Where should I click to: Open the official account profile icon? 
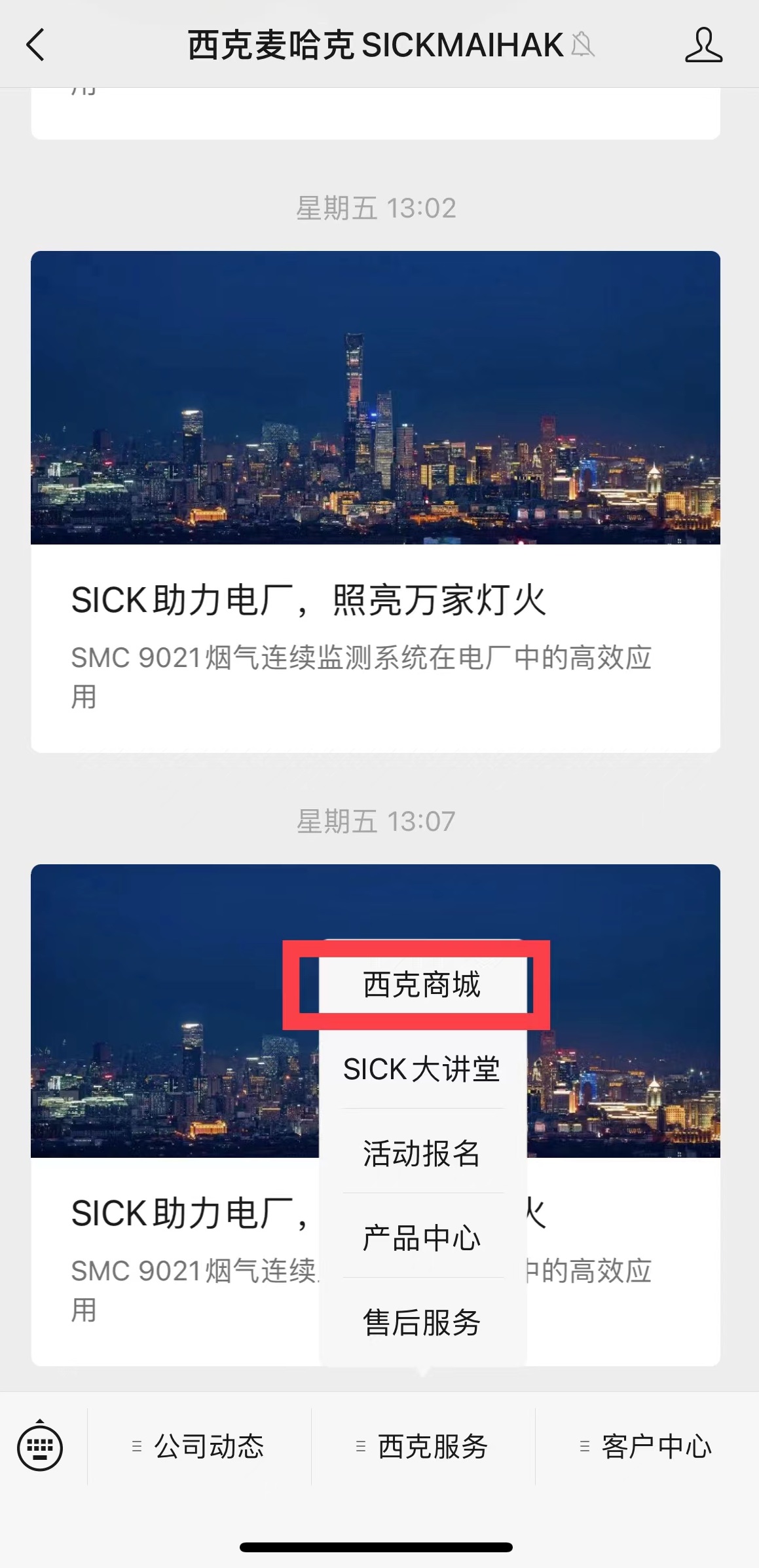pyautogui.click(x=703, y=45)
